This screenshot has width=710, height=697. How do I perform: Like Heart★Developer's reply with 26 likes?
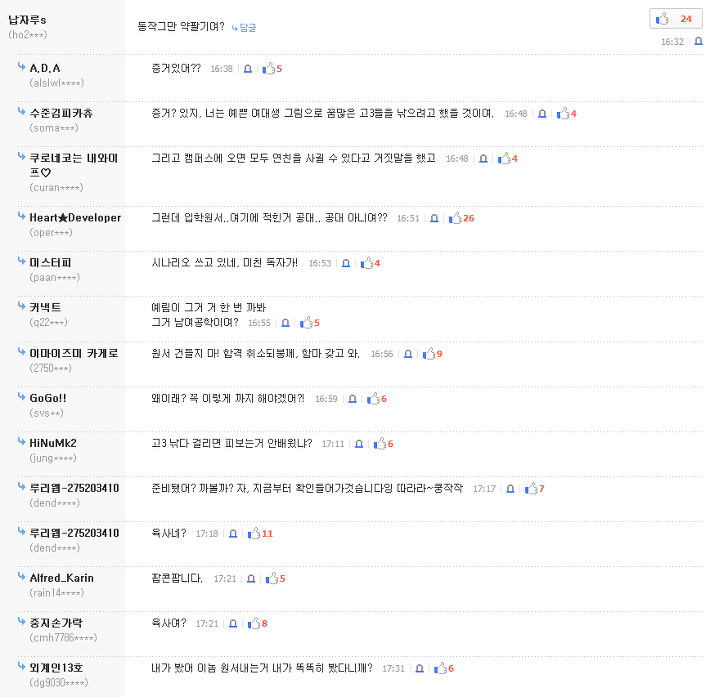(x=455, y=218)
